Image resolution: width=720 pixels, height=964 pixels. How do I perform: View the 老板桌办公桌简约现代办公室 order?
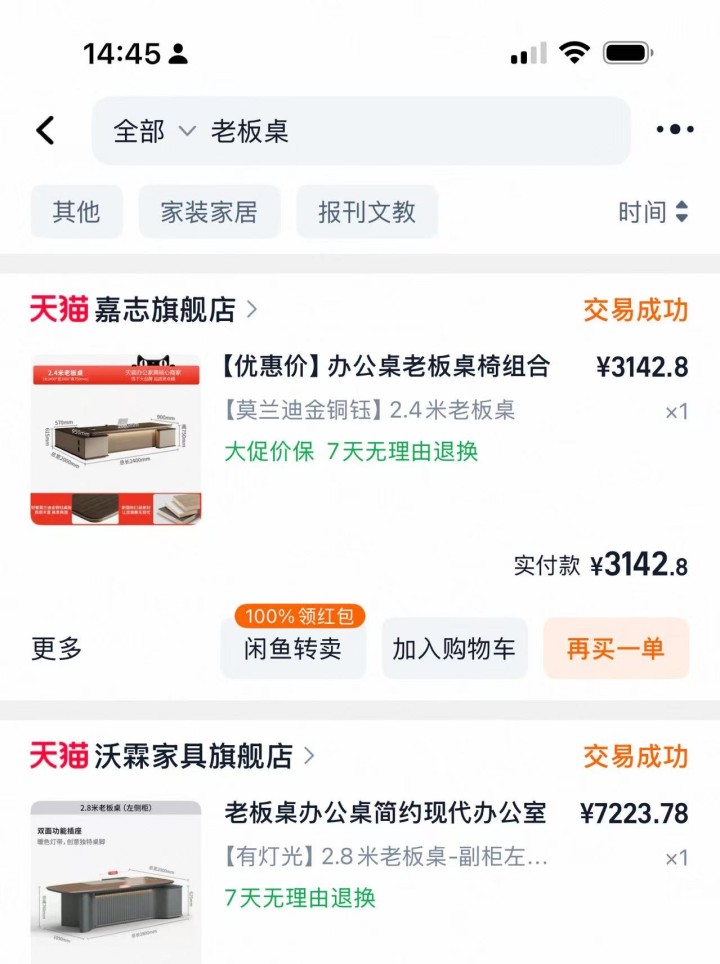pyautogui.click(x=386, y=813)
